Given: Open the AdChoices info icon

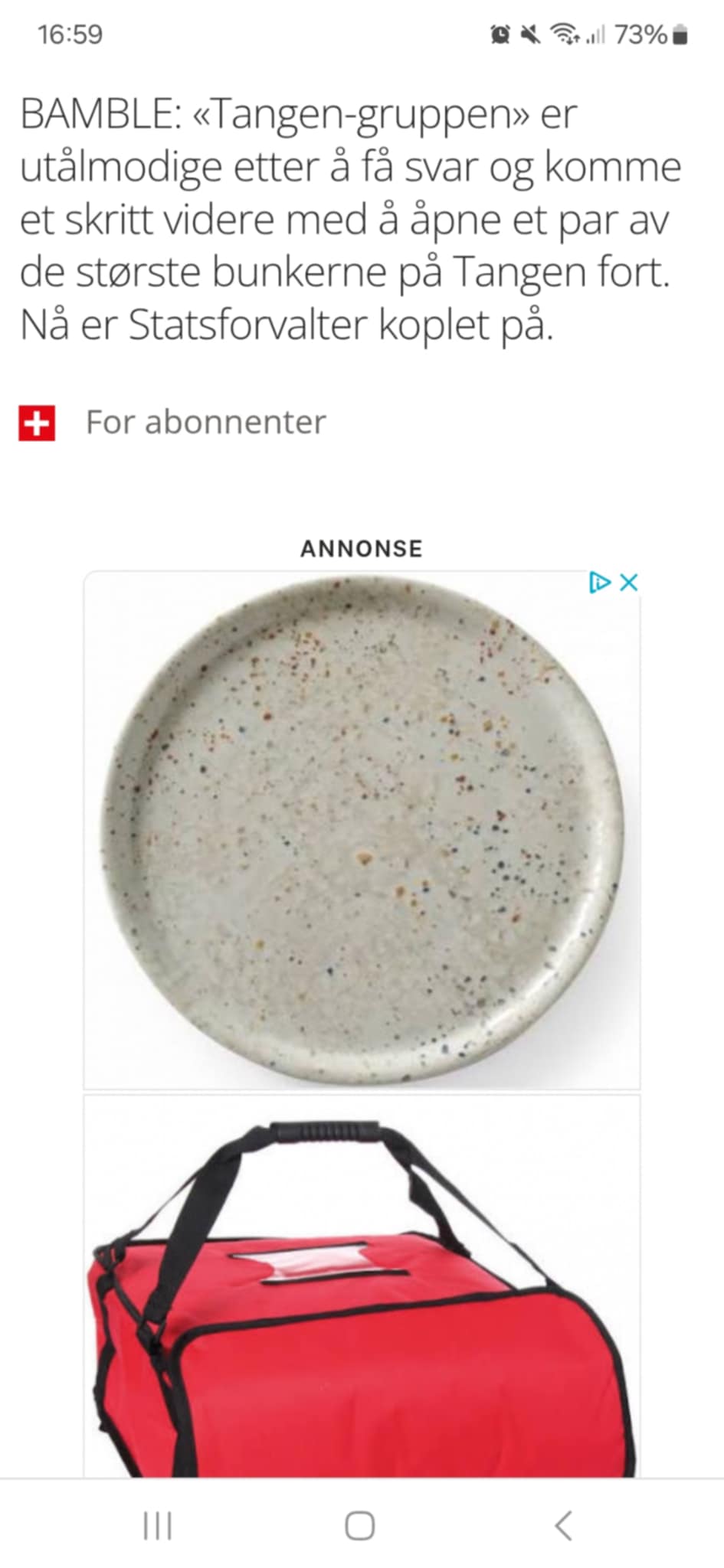Looking at the screenshot, I should [x=599, y=583].
